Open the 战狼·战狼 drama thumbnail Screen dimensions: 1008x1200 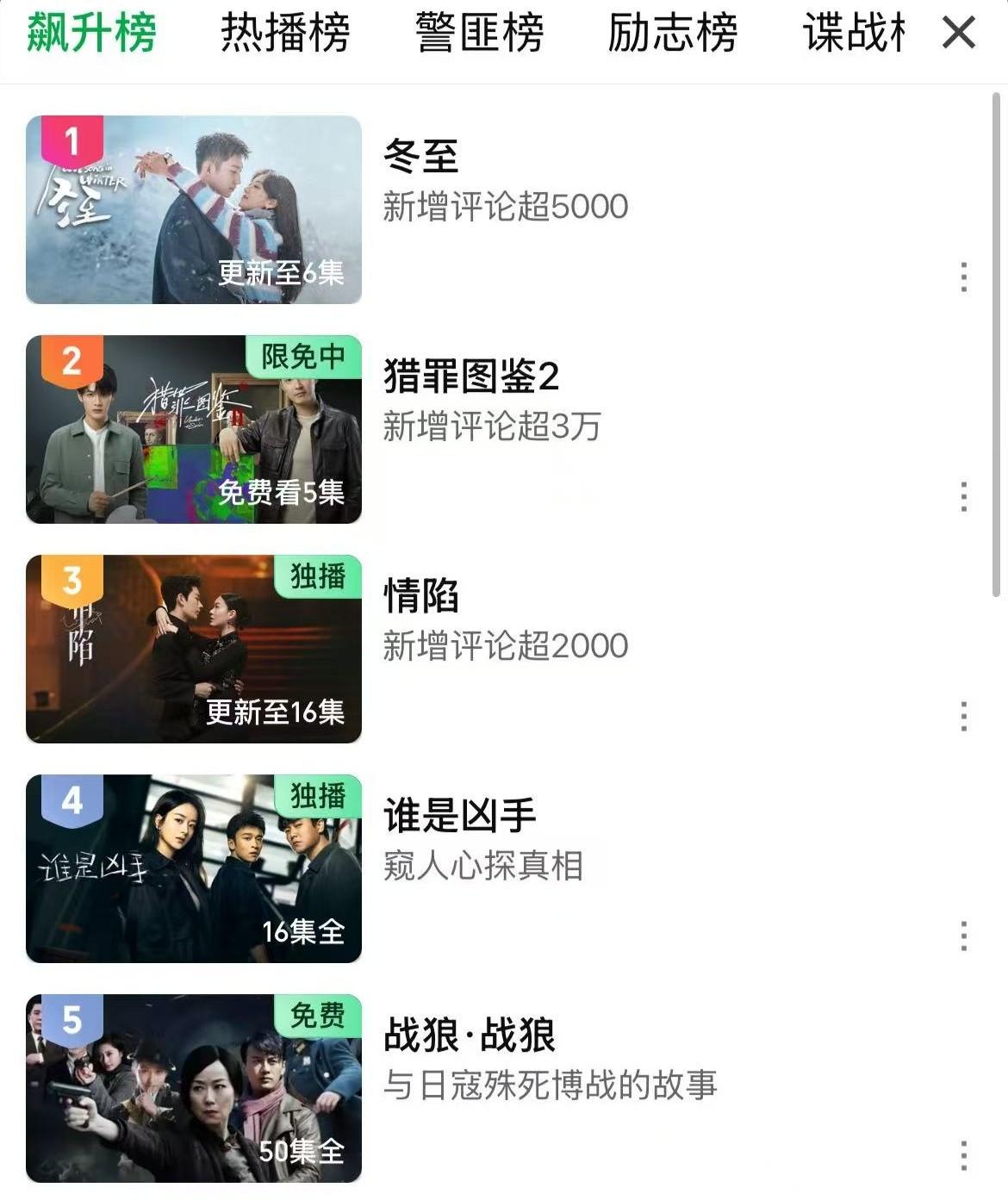tap(194, 1088)
